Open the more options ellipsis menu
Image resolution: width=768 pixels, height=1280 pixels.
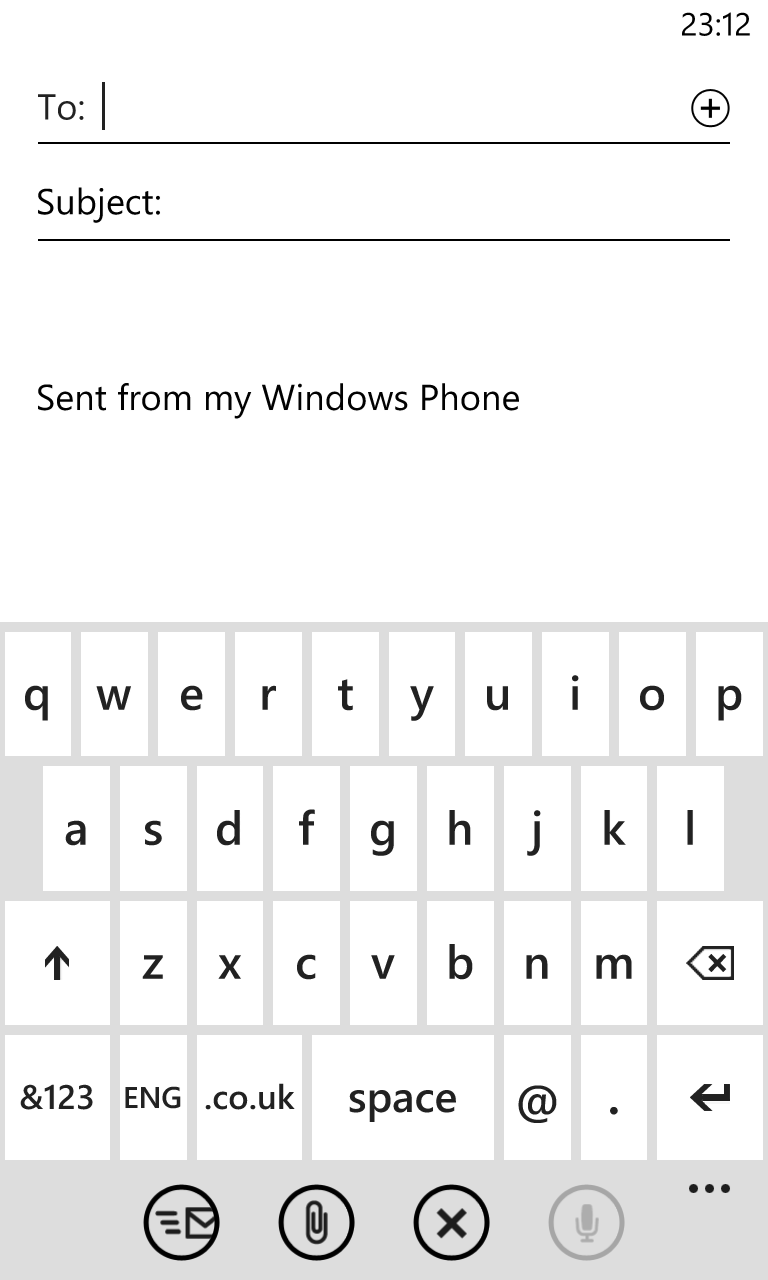[710, 1189]
